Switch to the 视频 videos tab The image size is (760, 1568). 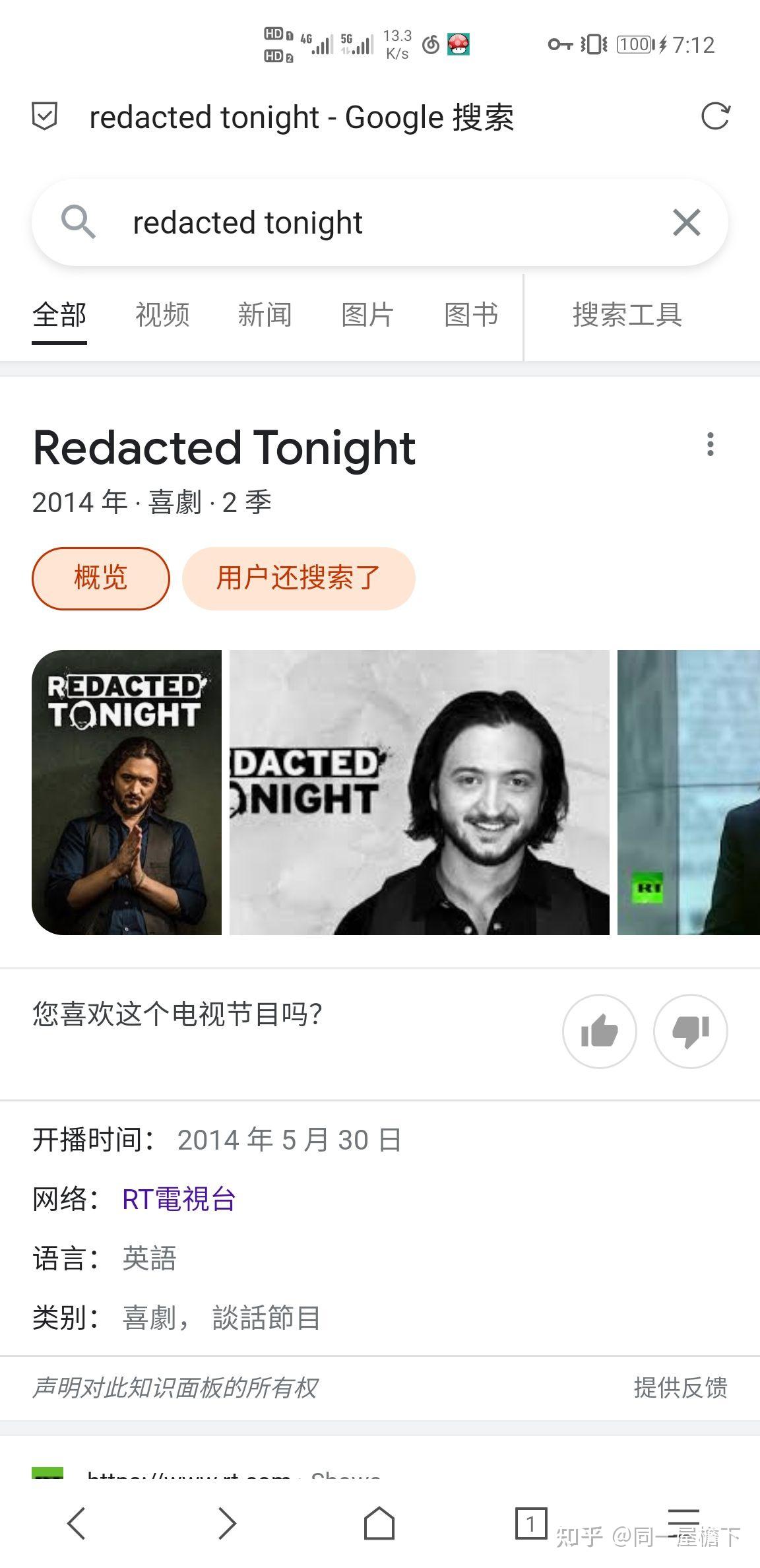pos(162,315)
